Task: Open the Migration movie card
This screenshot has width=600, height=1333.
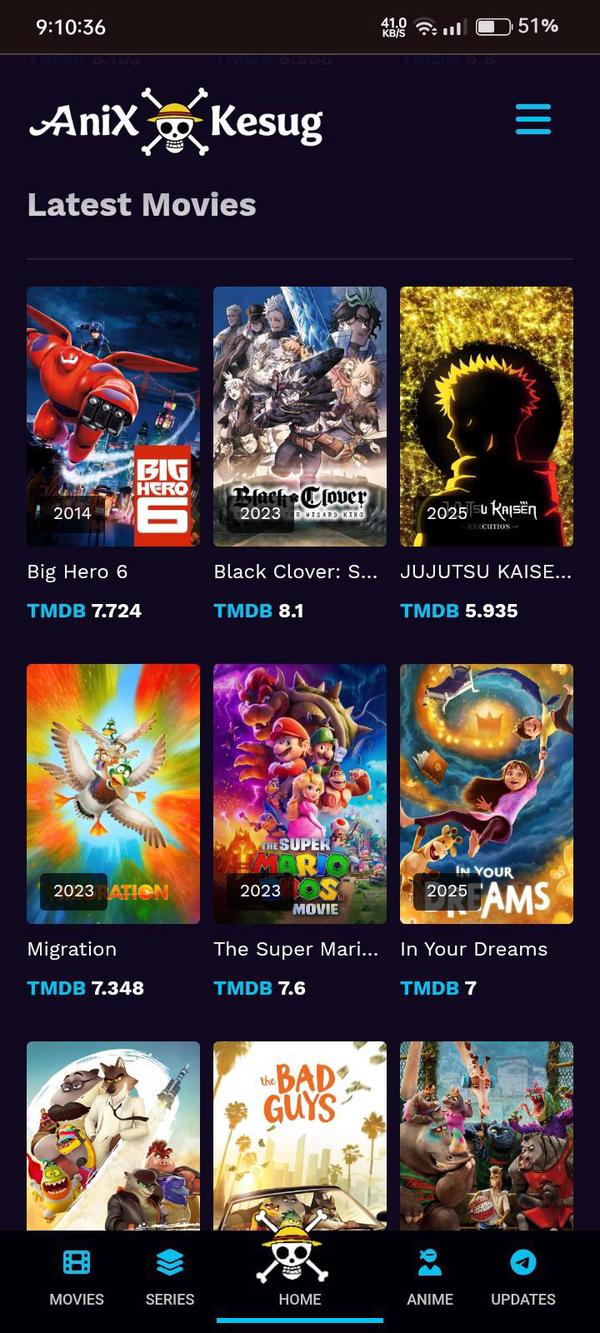Action: tap(113, 793)
